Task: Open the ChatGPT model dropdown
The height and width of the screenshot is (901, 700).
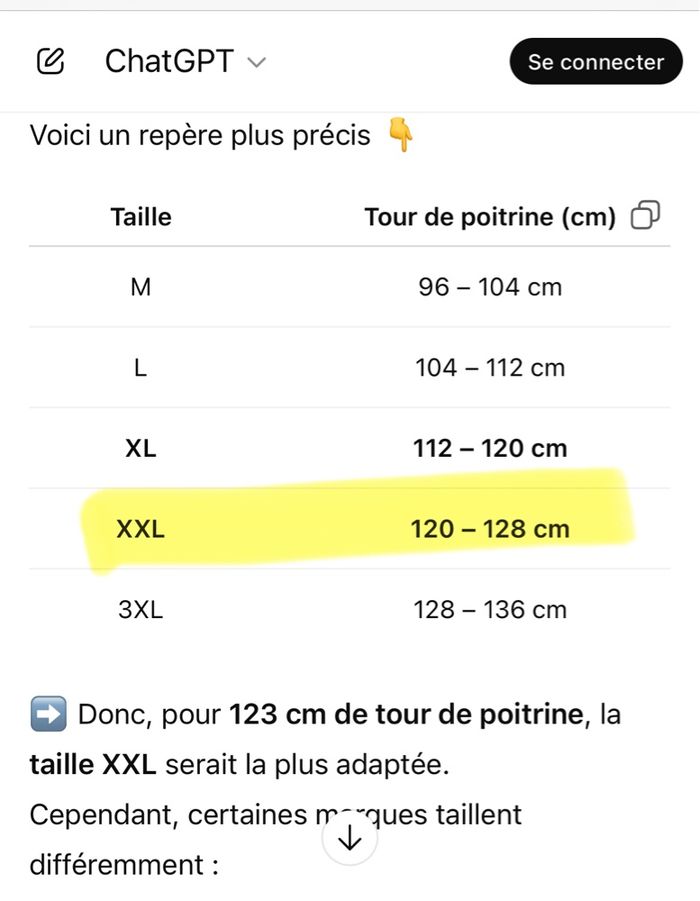Action: click(186, 62)
